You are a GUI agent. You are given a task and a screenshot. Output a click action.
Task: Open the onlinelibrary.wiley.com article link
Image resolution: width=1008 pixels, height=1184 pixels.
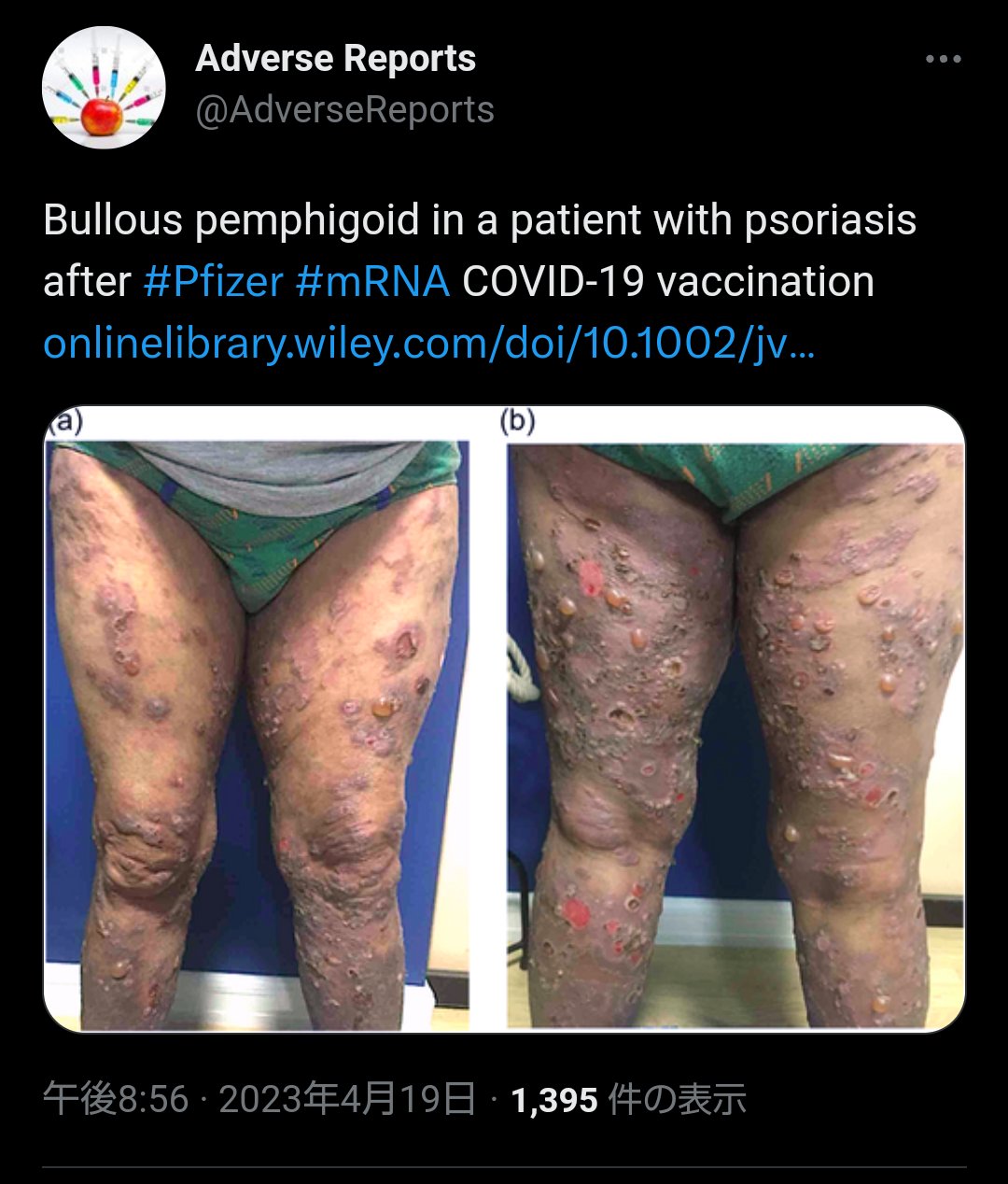(429, 345)
